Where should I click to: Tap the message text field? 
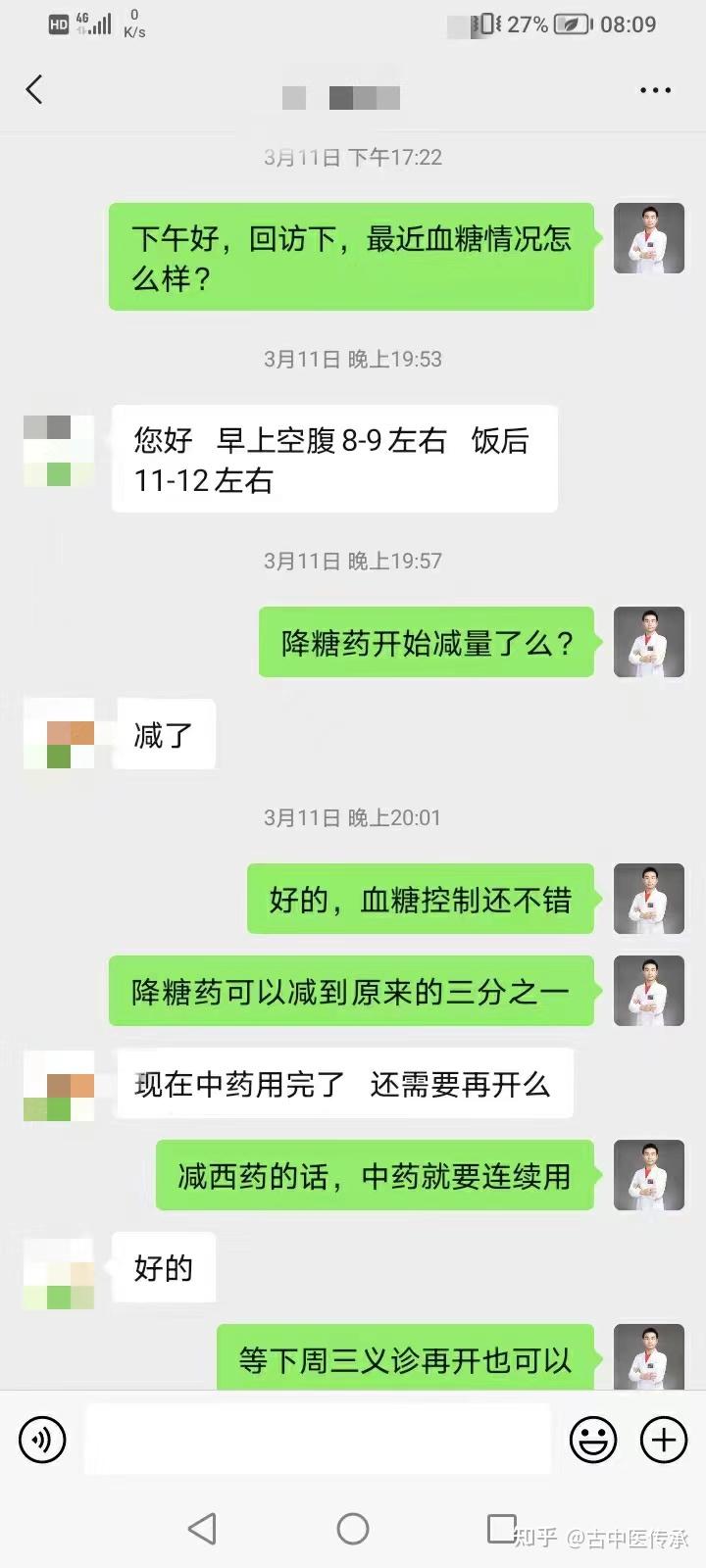coord(318,1440)
